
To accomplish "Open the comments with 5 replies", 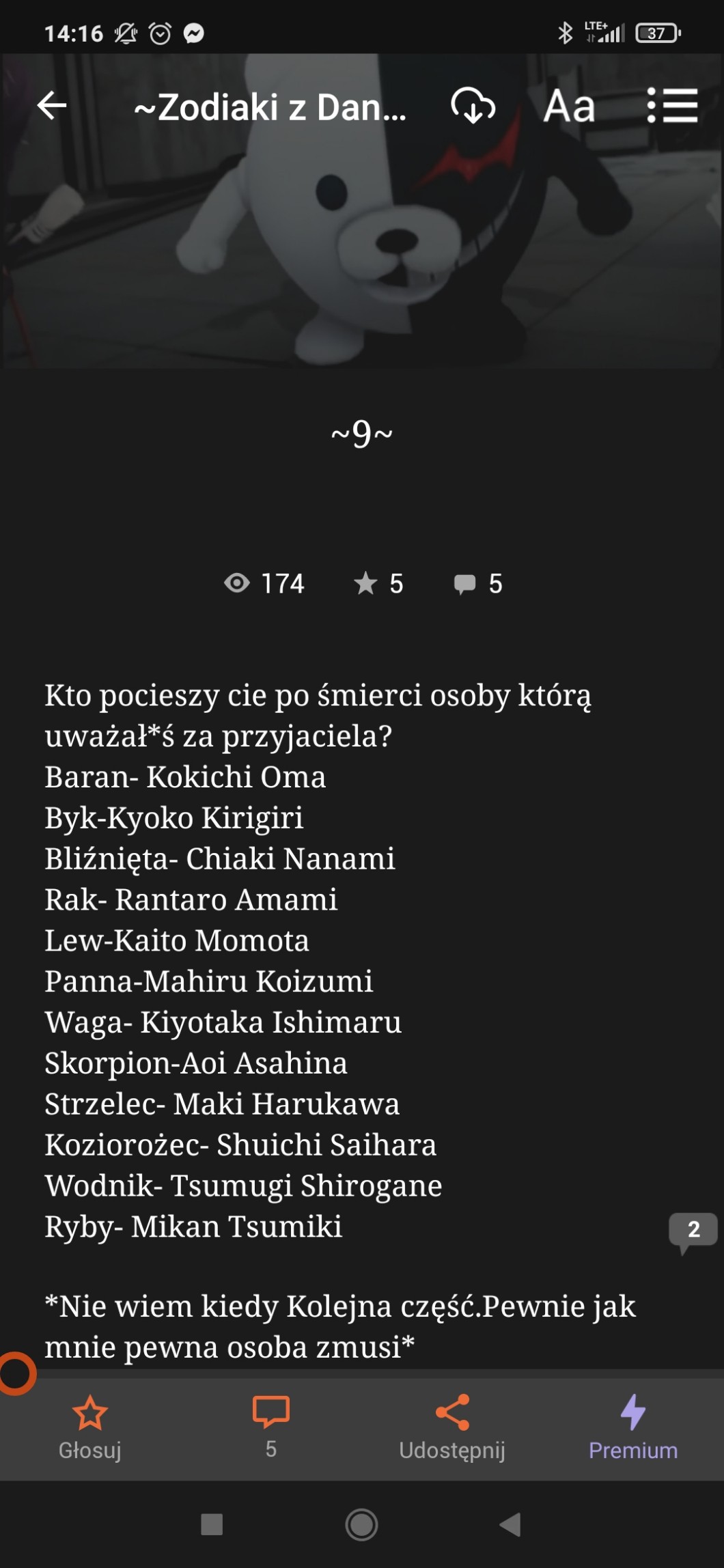I will 271,1427.
